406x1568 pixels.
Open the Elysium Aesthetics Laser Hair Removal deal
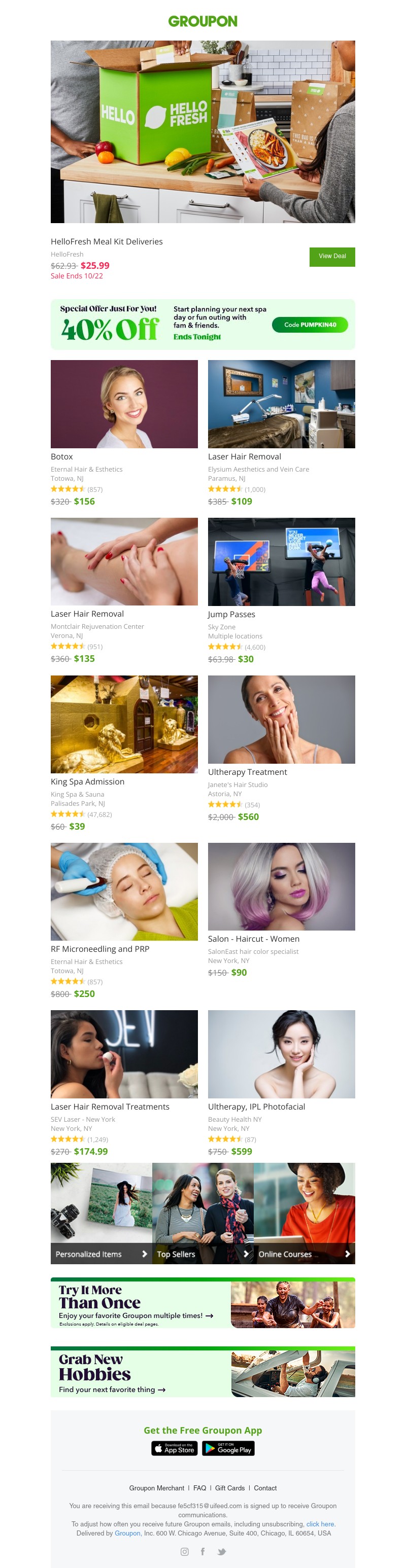point(281,404)
